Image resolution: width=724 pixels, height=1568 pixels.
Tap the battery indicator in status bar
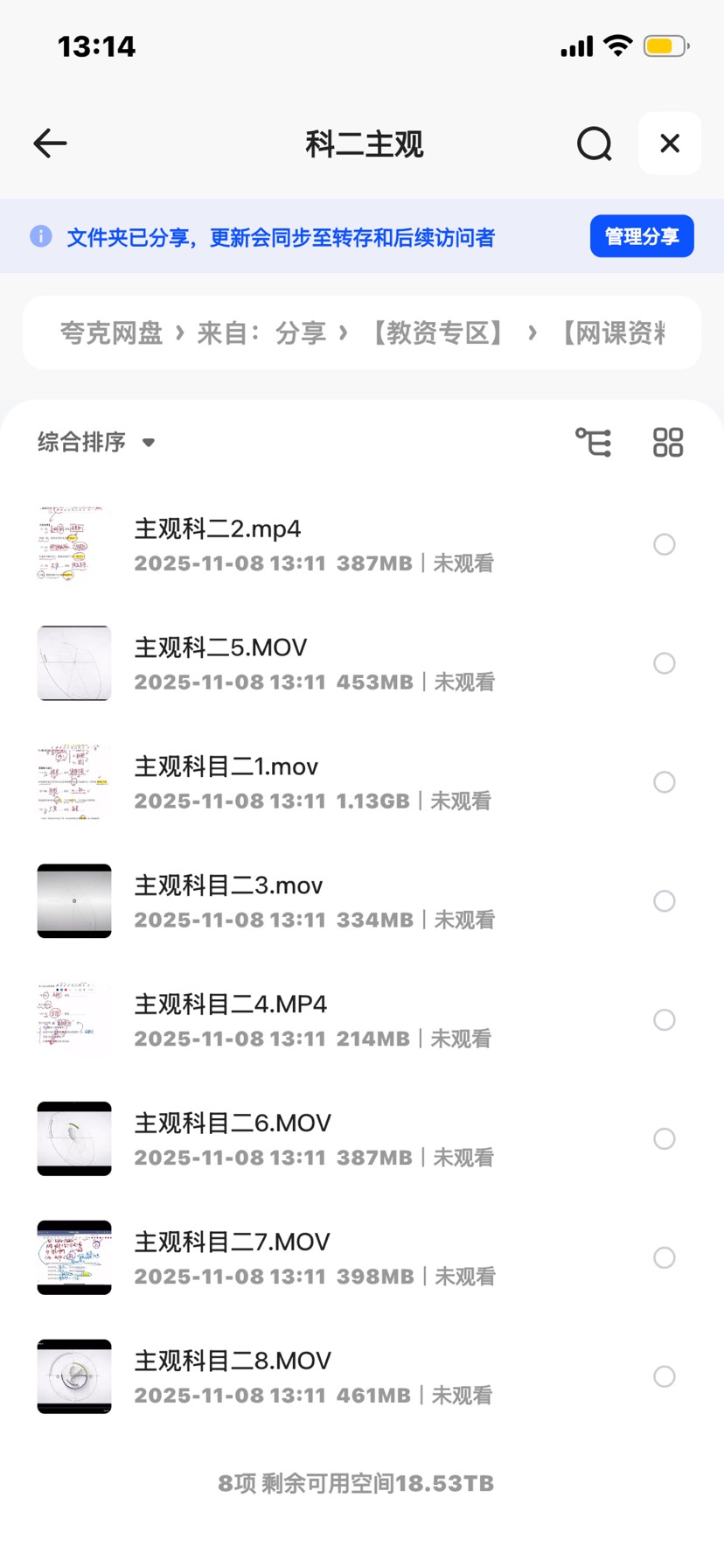click(x=665, y=45)
